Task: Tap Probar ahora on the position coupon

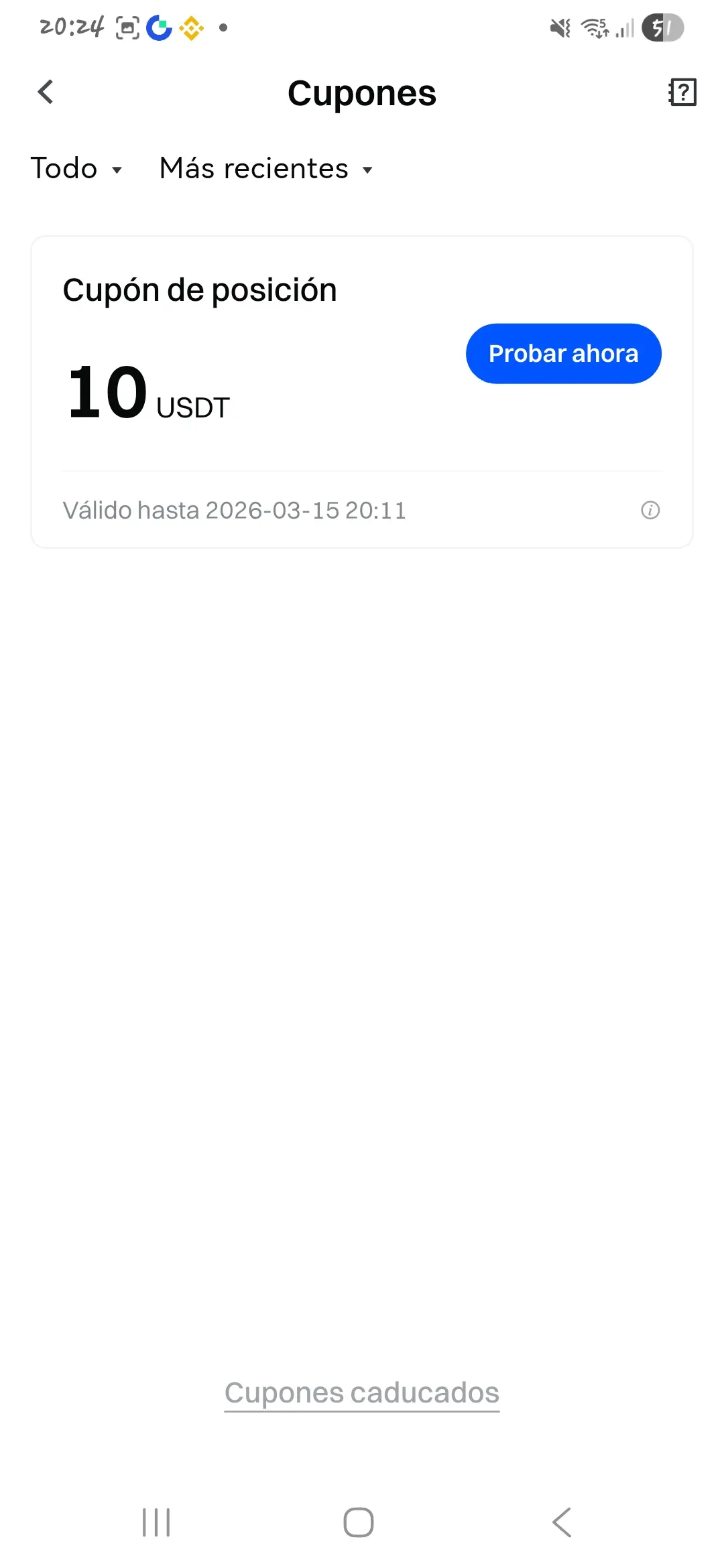Action: pos(563,353)
